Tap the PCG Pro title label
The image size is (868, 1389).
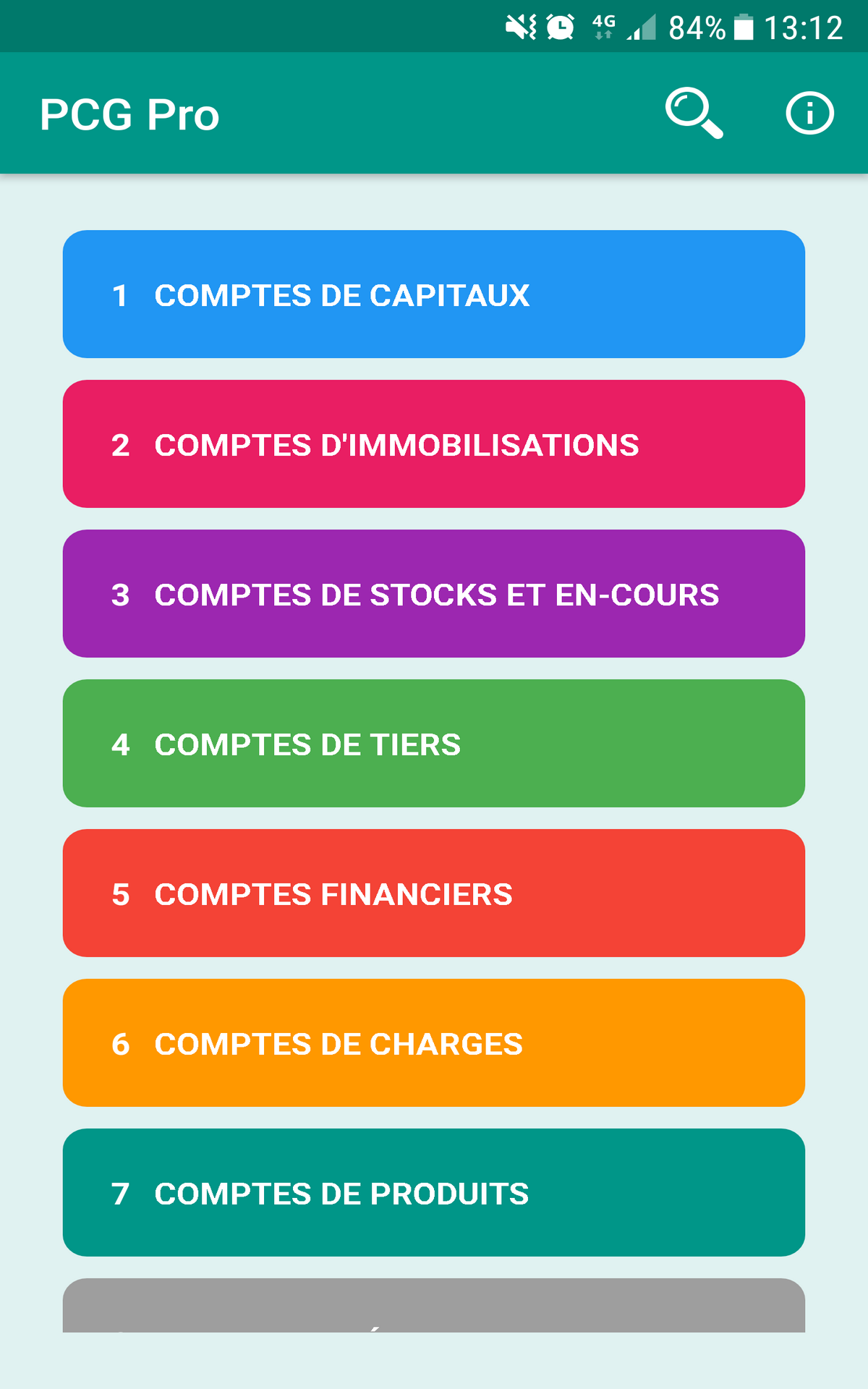129,113
